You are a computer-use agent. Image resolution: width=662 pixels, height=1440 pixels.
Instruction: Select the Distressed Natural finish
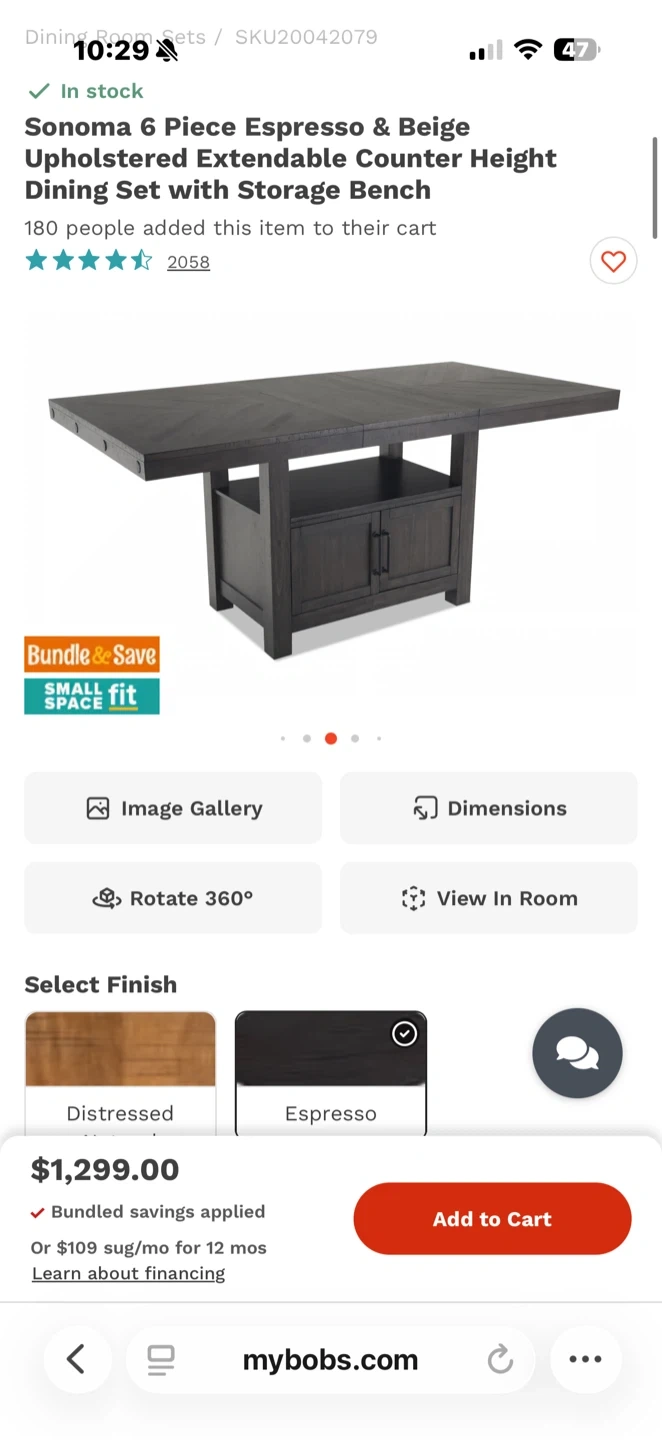click(120, 1072)
